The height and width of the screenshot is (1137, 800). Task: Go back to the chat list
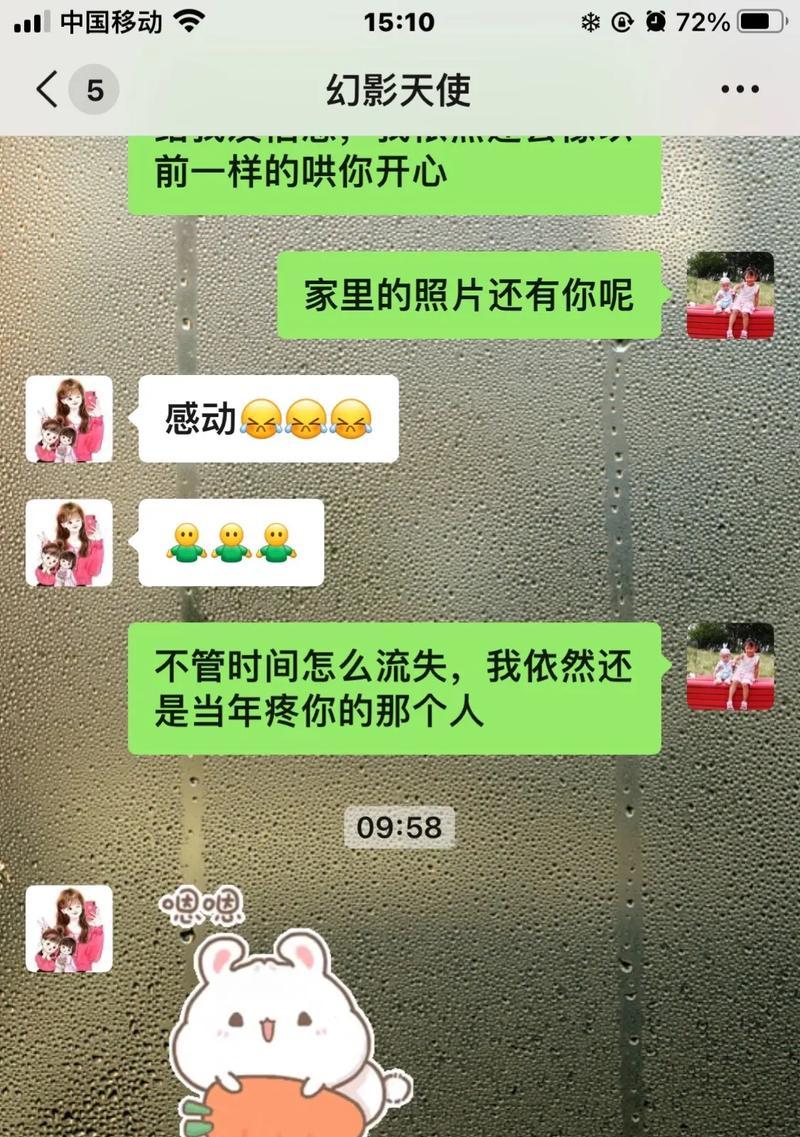48,90
